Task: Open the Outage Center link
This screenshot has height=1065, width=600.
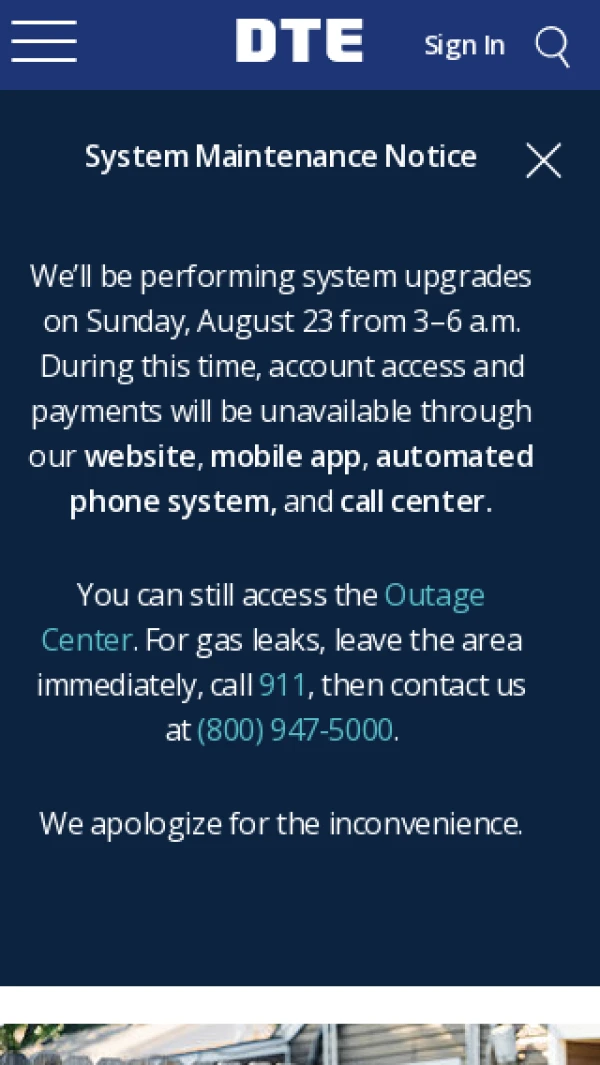Action: 435,595
